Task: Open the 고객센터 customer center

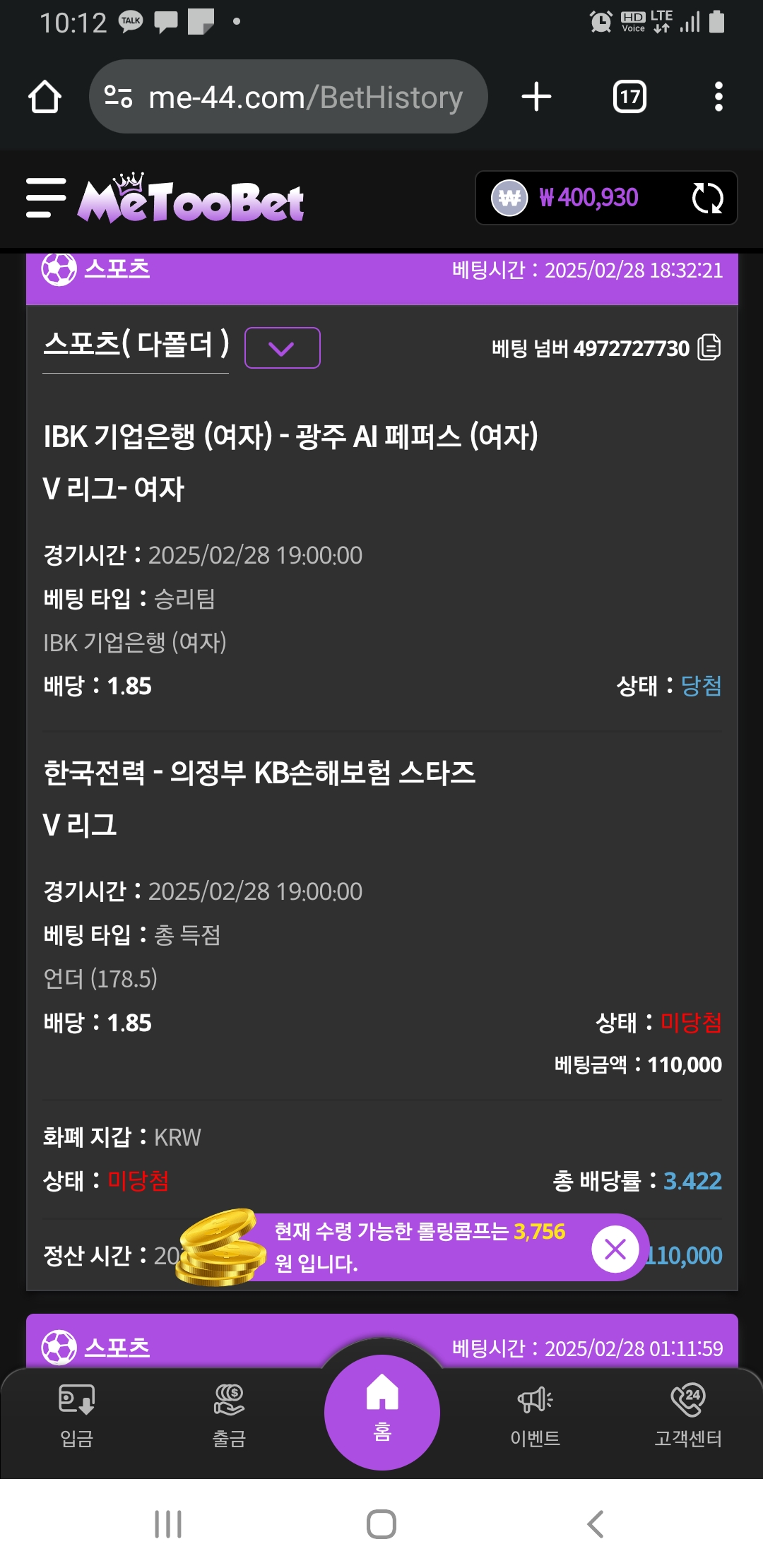Action: point(687,1415)
